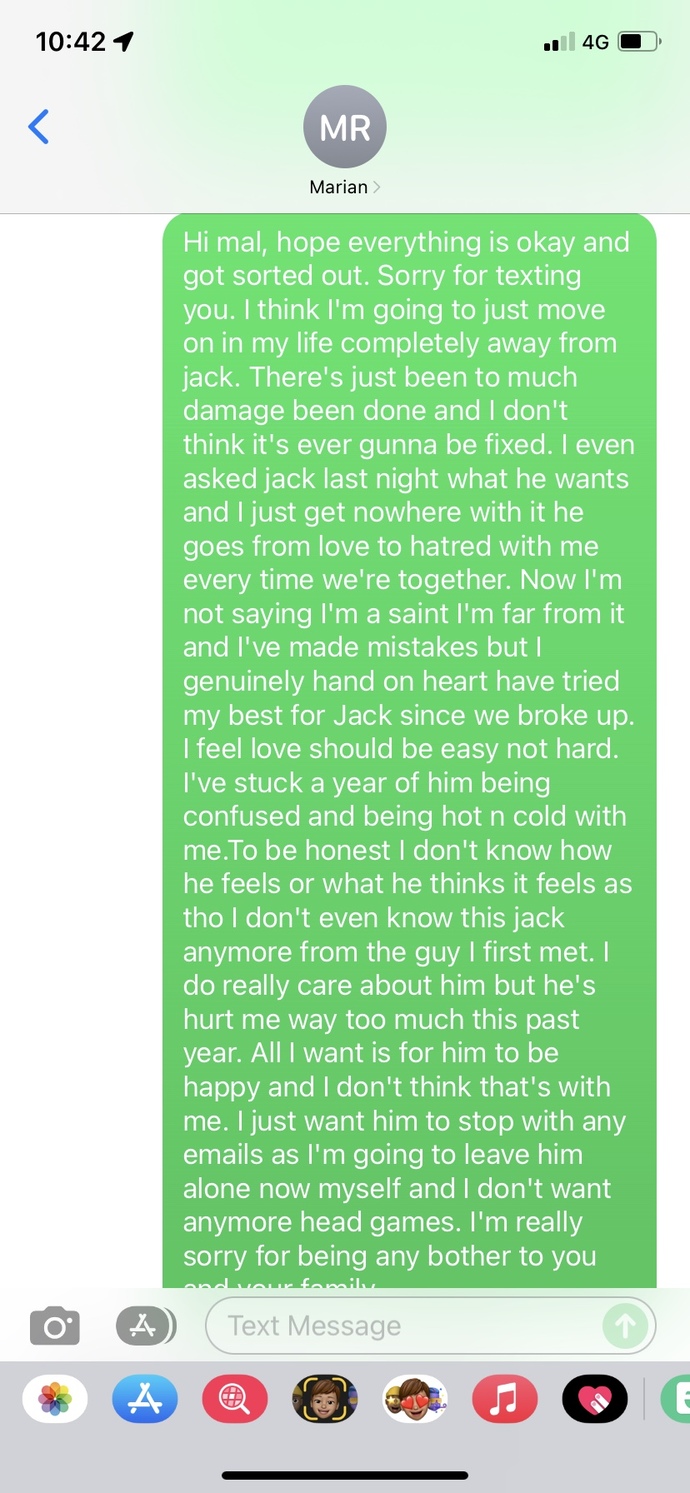
Task: Open the App Store for iMessage
Action: 145,1399
